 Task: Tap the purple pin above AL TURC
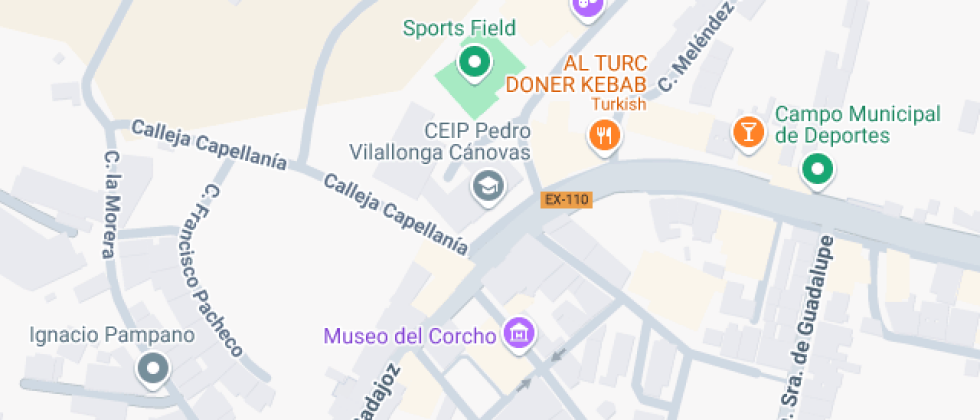pos(587,5)
